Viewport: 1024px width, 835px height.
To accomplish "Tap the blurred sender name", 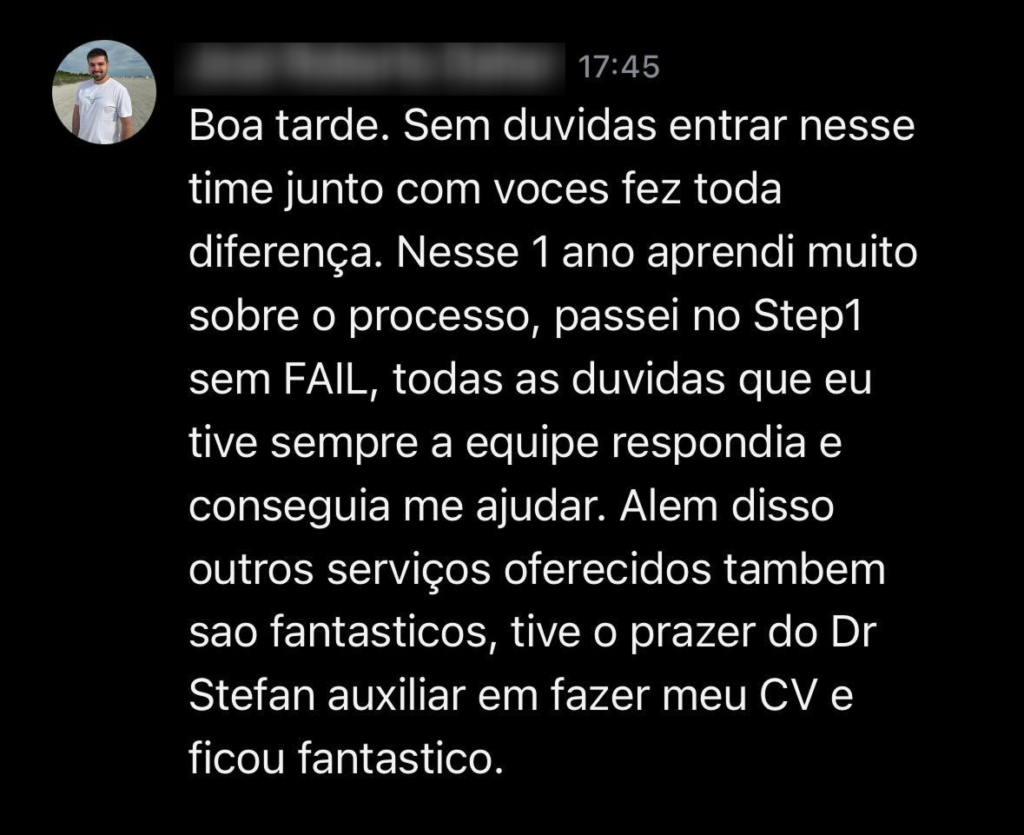I will pos(375,66).
